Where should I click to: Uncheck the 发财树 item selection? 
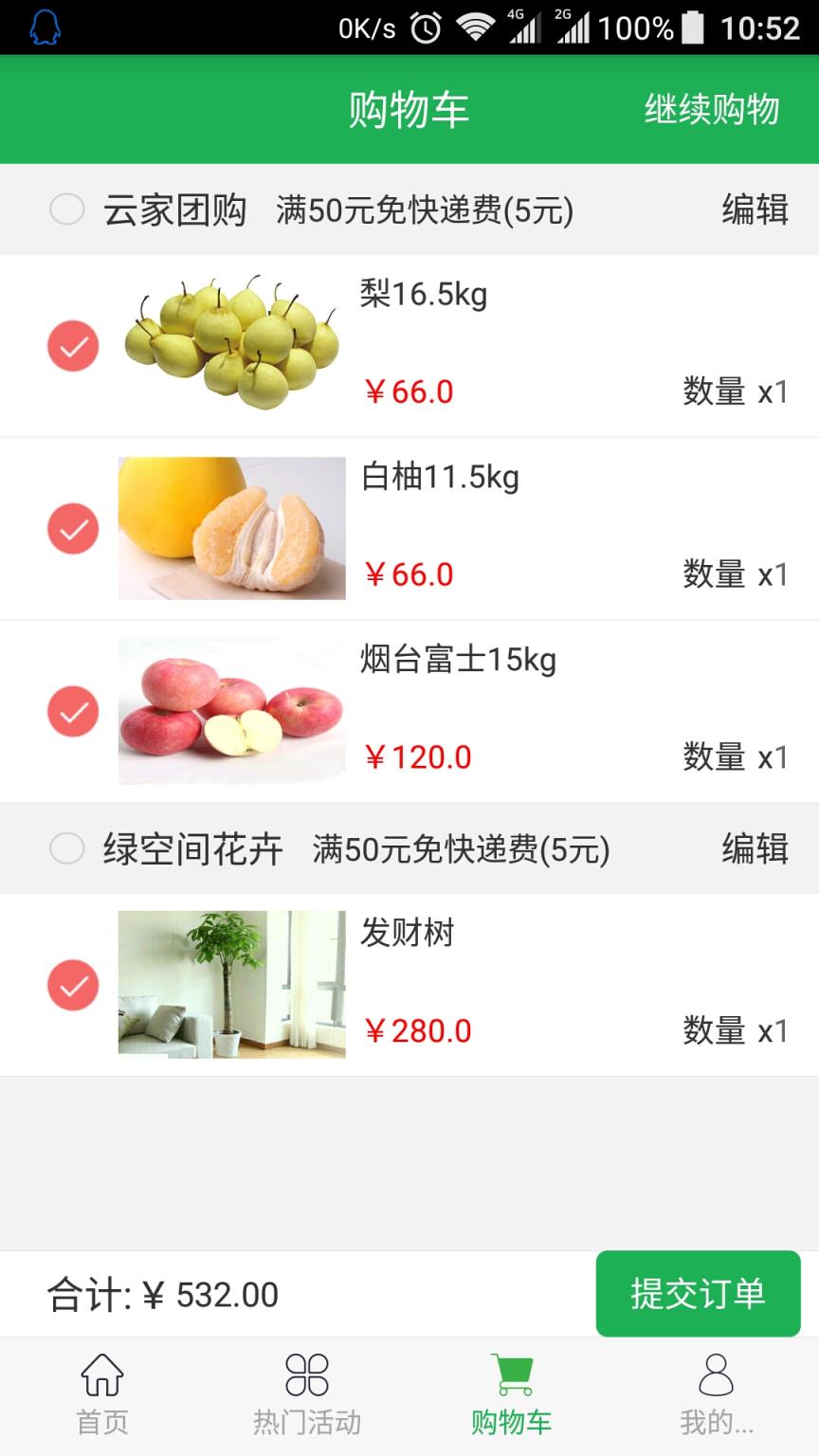(73, 985)
